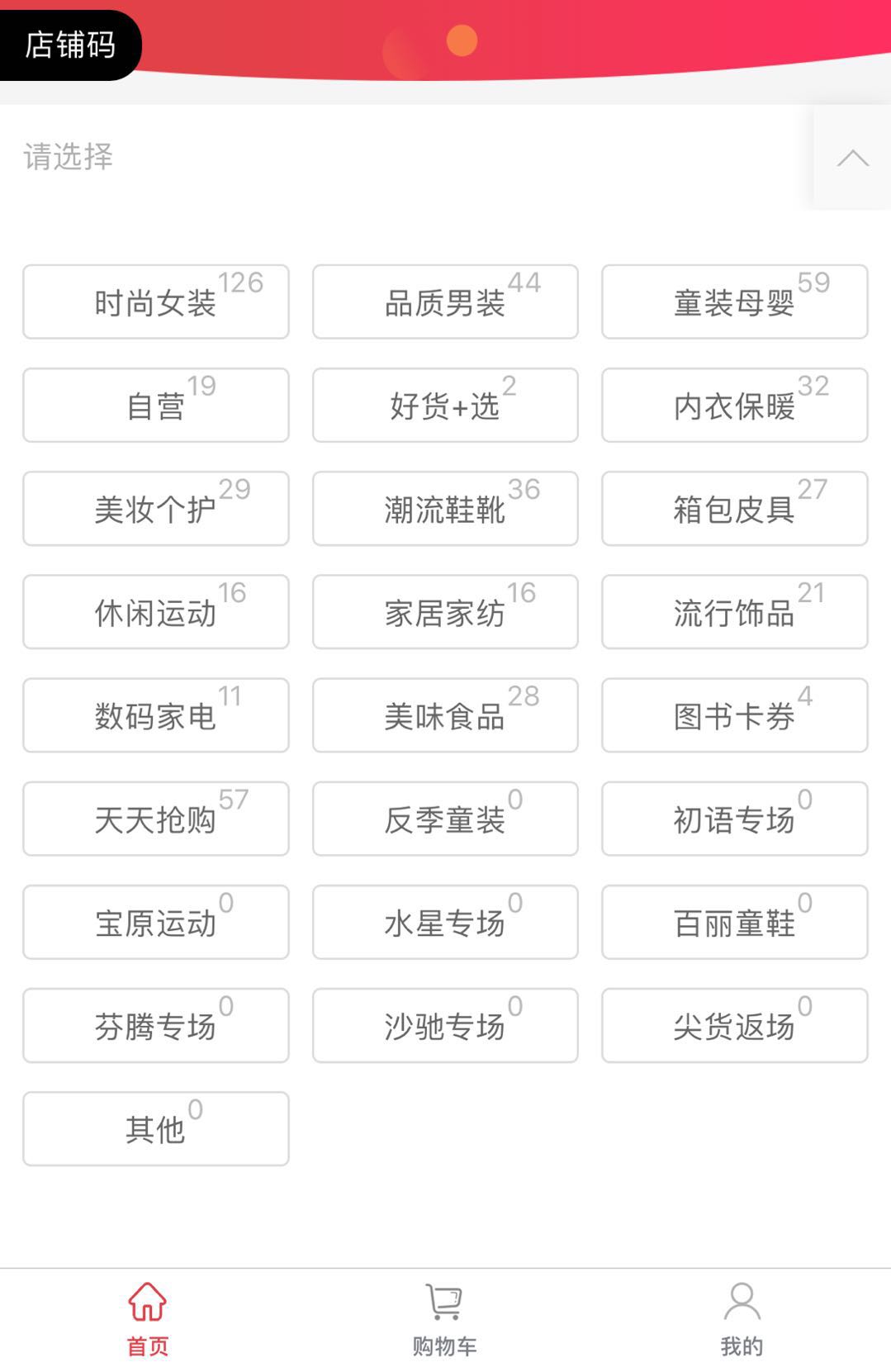
Task: Select the 时尚女装 category
Action: 155,302
